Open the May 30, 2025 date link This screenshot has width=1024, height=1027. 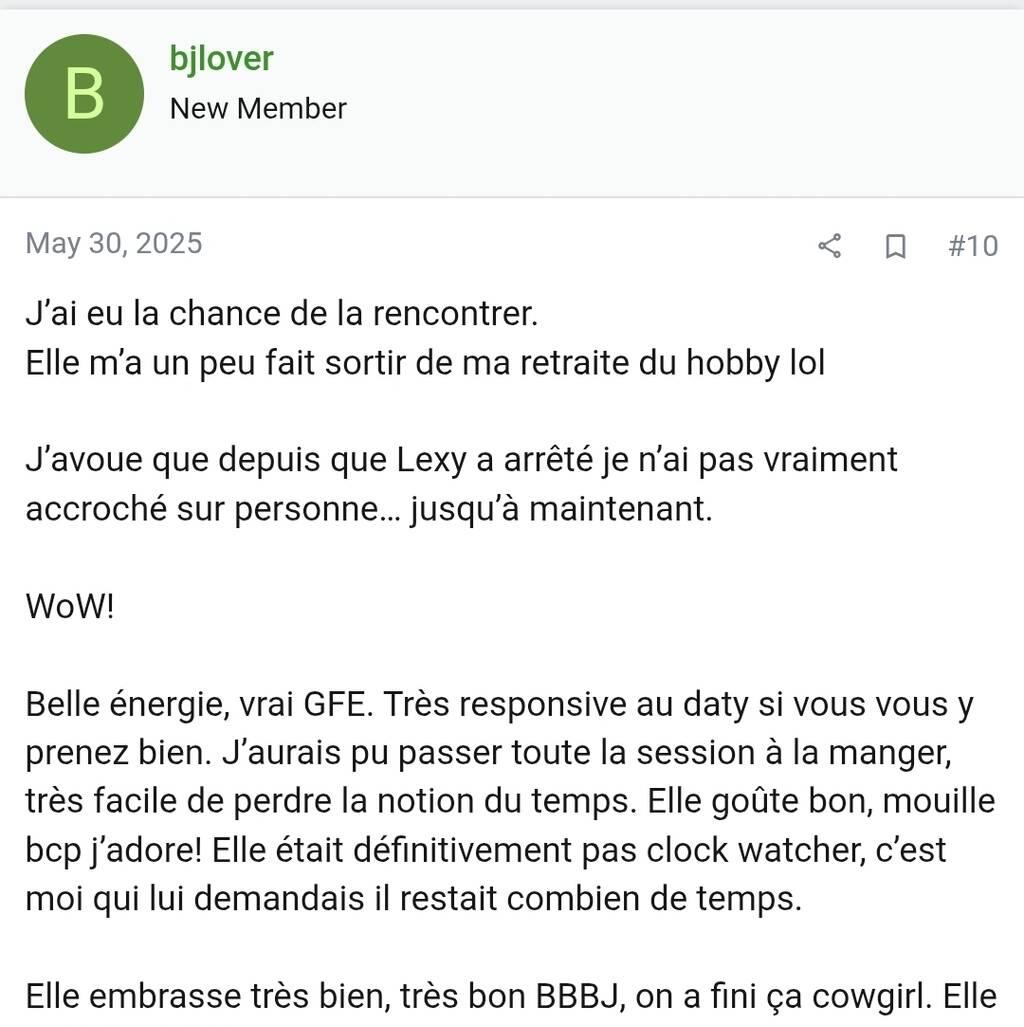pos(114,243)
